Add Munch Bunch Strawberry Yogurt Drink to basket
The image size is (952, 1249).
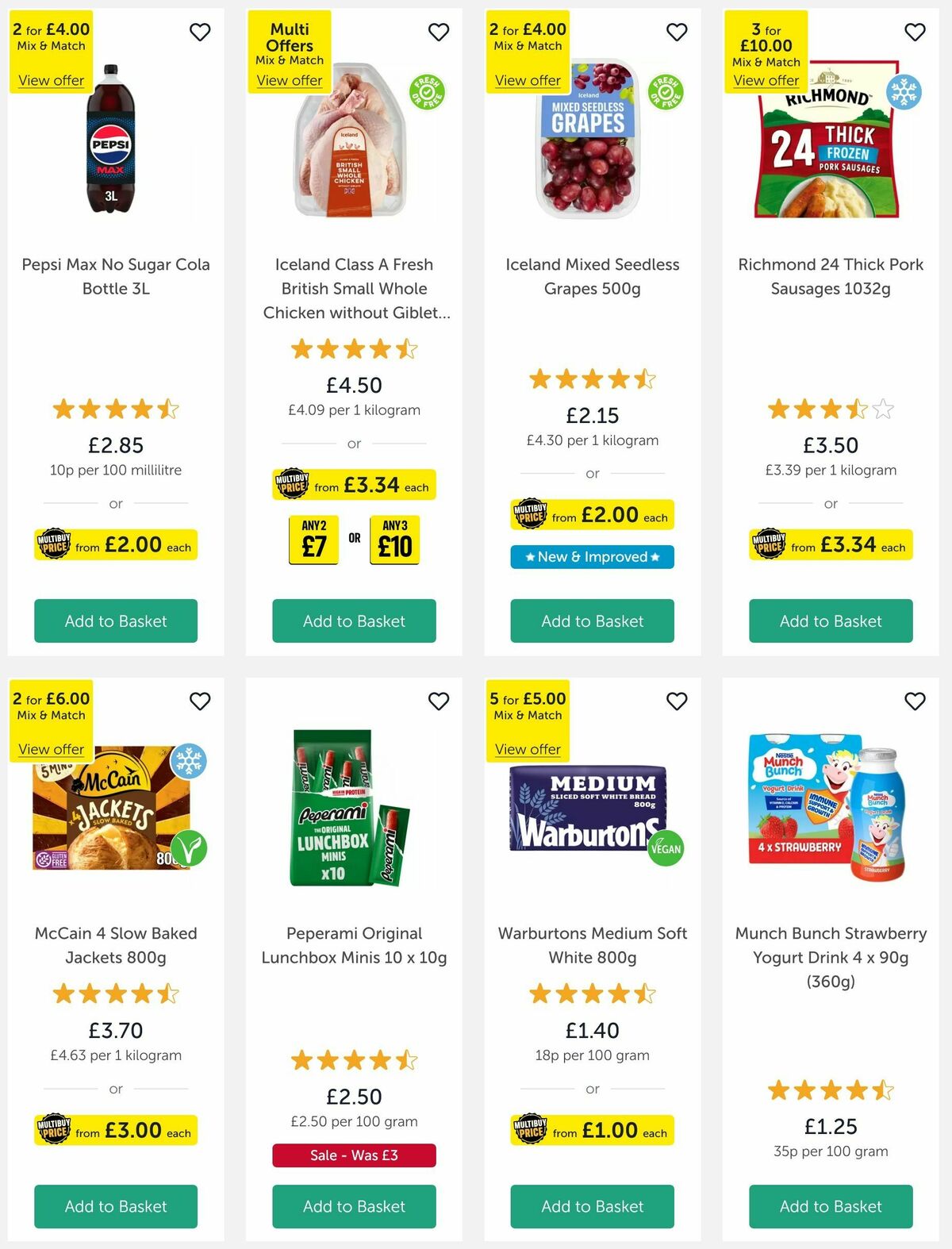830,1206
